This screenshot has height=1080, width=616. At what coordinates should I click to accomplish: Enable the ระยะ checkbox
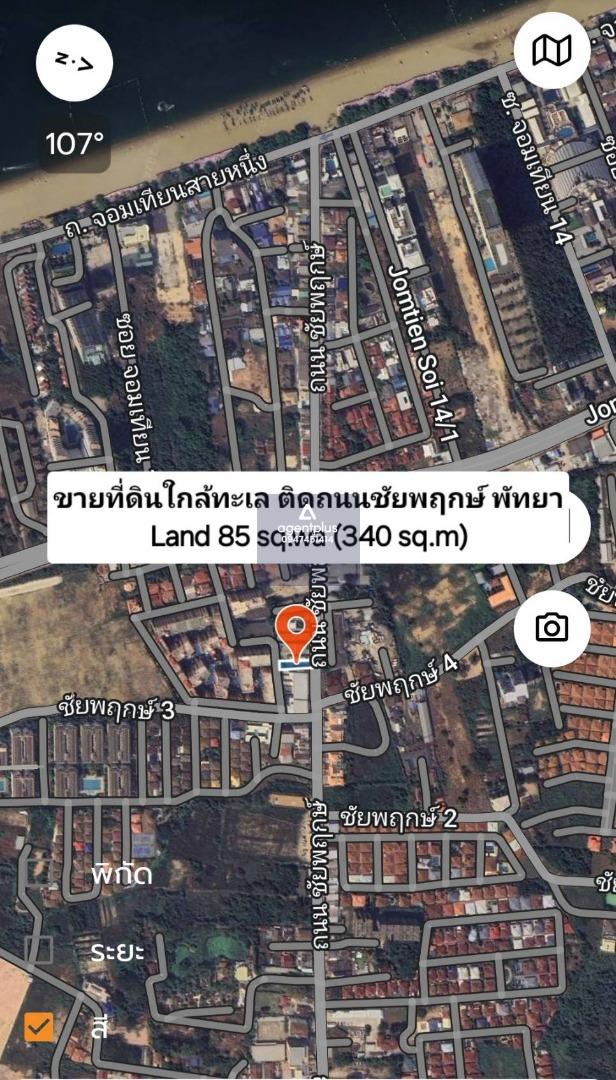tap(39, 950)
